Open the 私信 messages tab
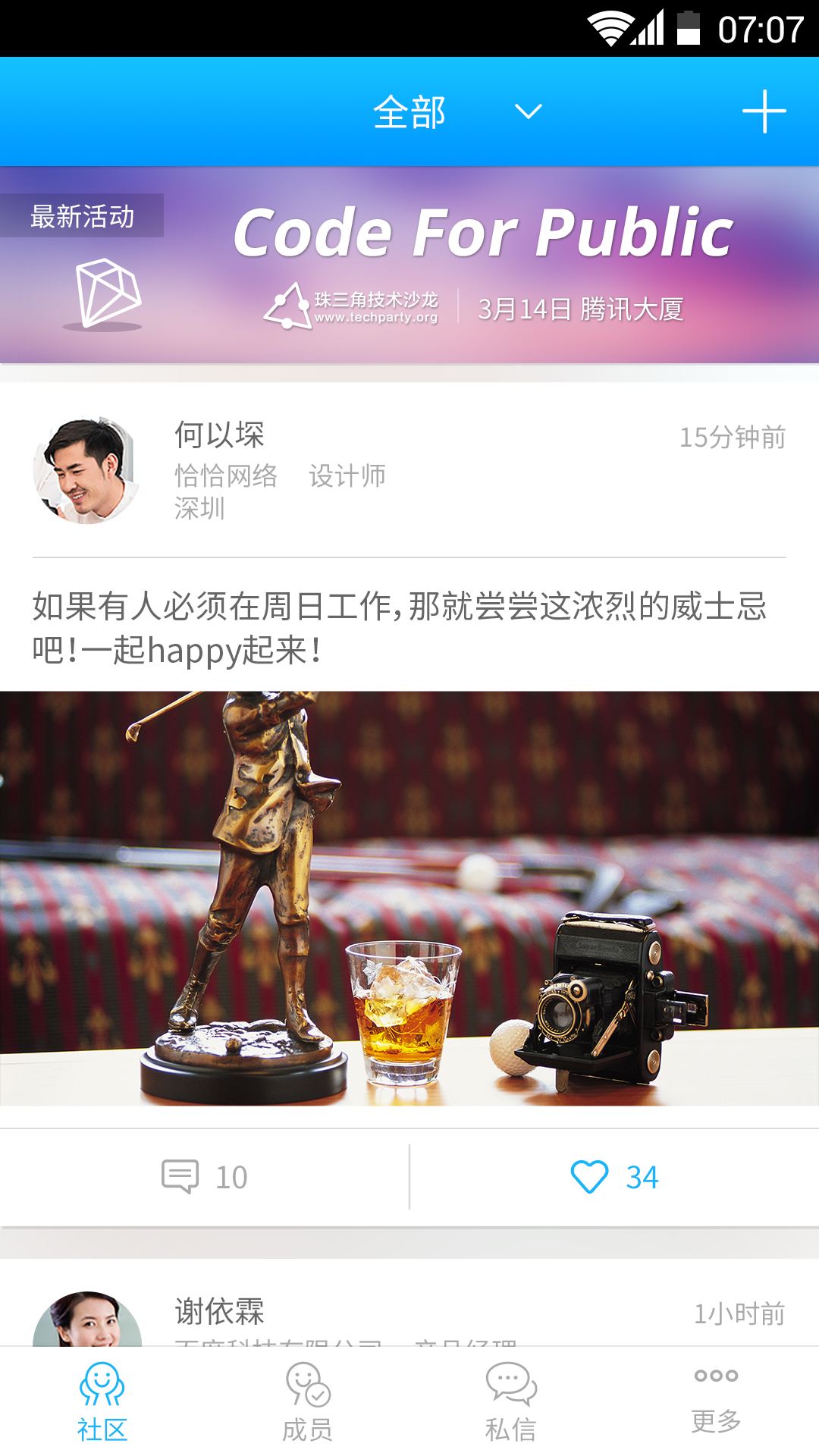The image size is (819, 1456). 511,1402
